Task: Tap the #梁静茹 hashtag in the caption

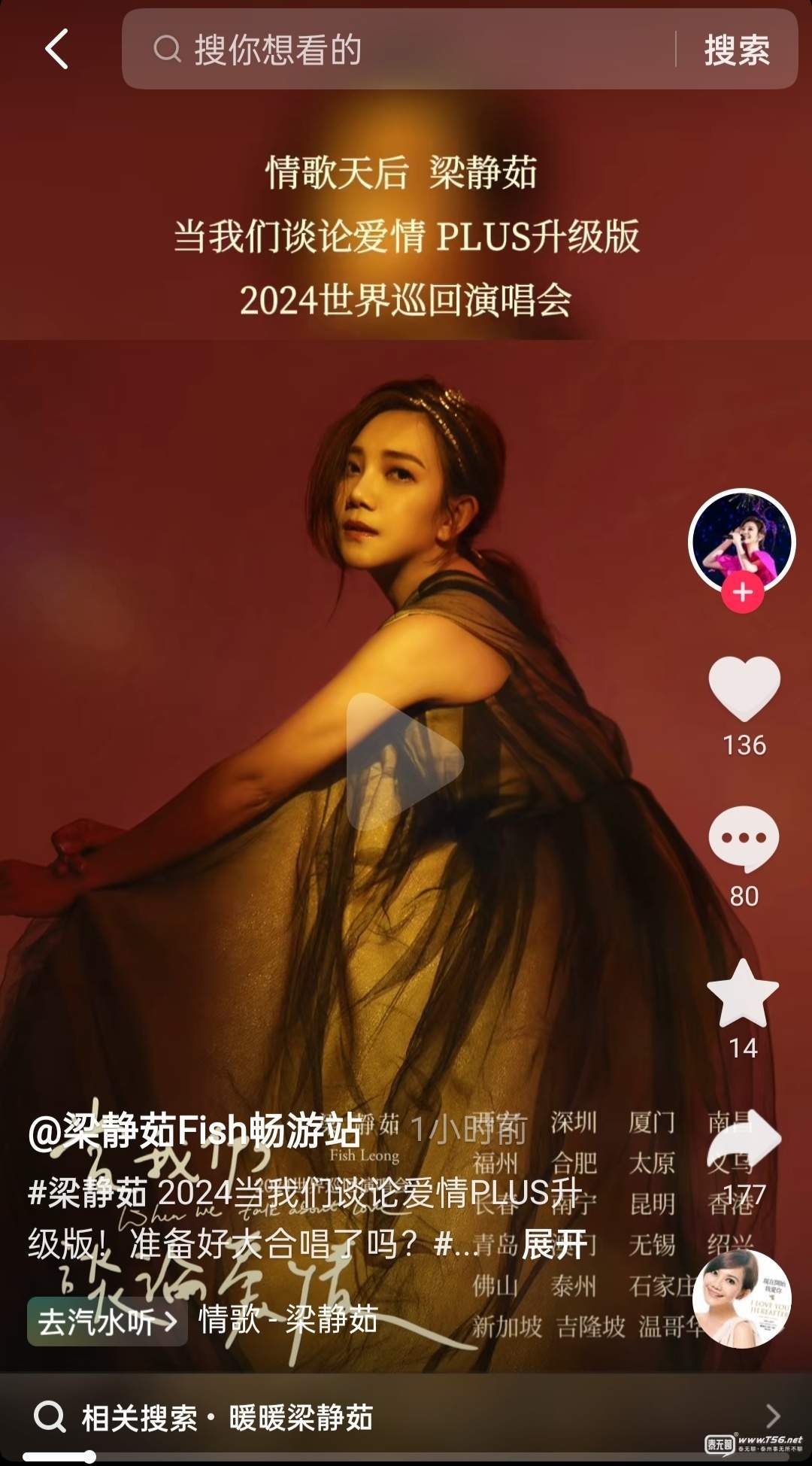Action: pyautogui.click(x=87, y=1193)
